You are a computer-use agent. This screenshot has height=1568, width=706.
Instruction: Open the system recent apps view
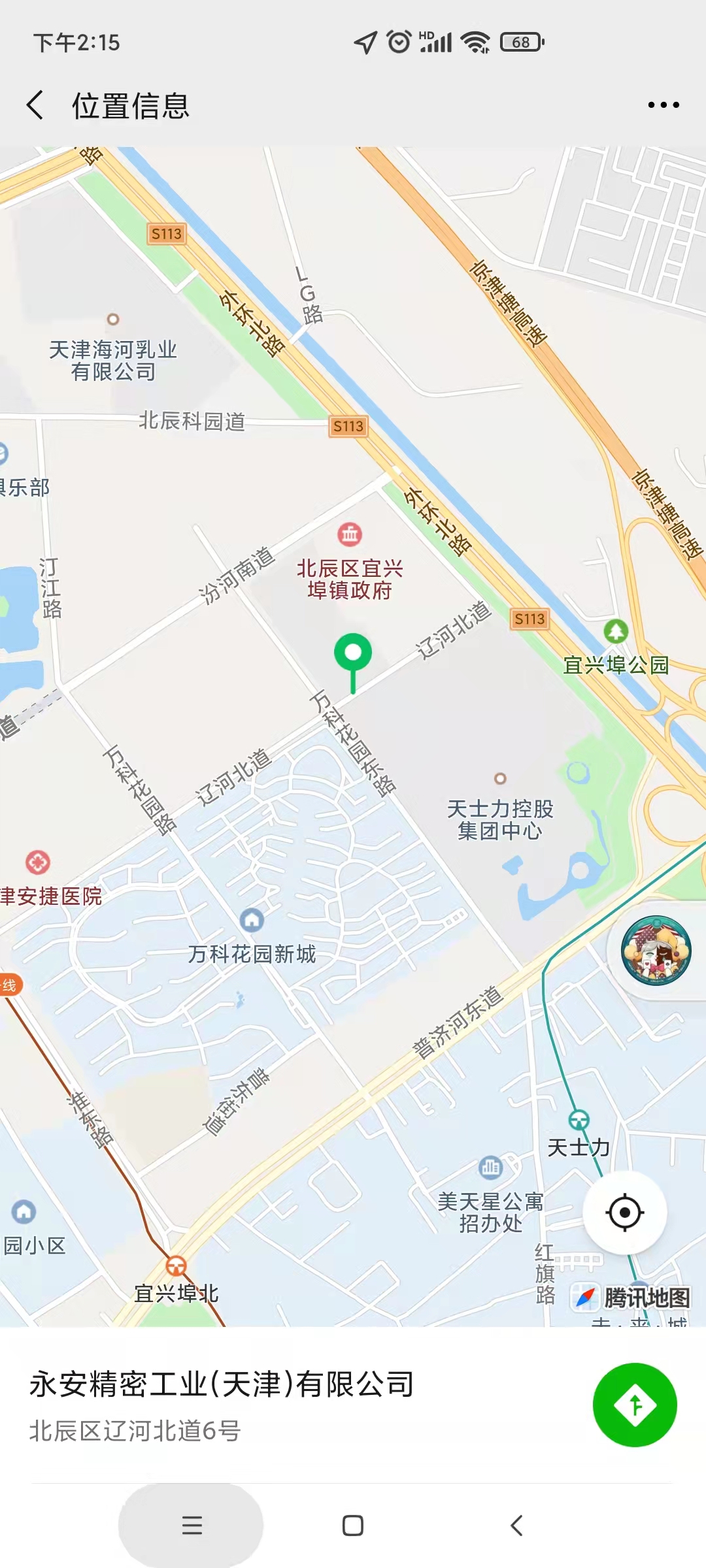192,1526
